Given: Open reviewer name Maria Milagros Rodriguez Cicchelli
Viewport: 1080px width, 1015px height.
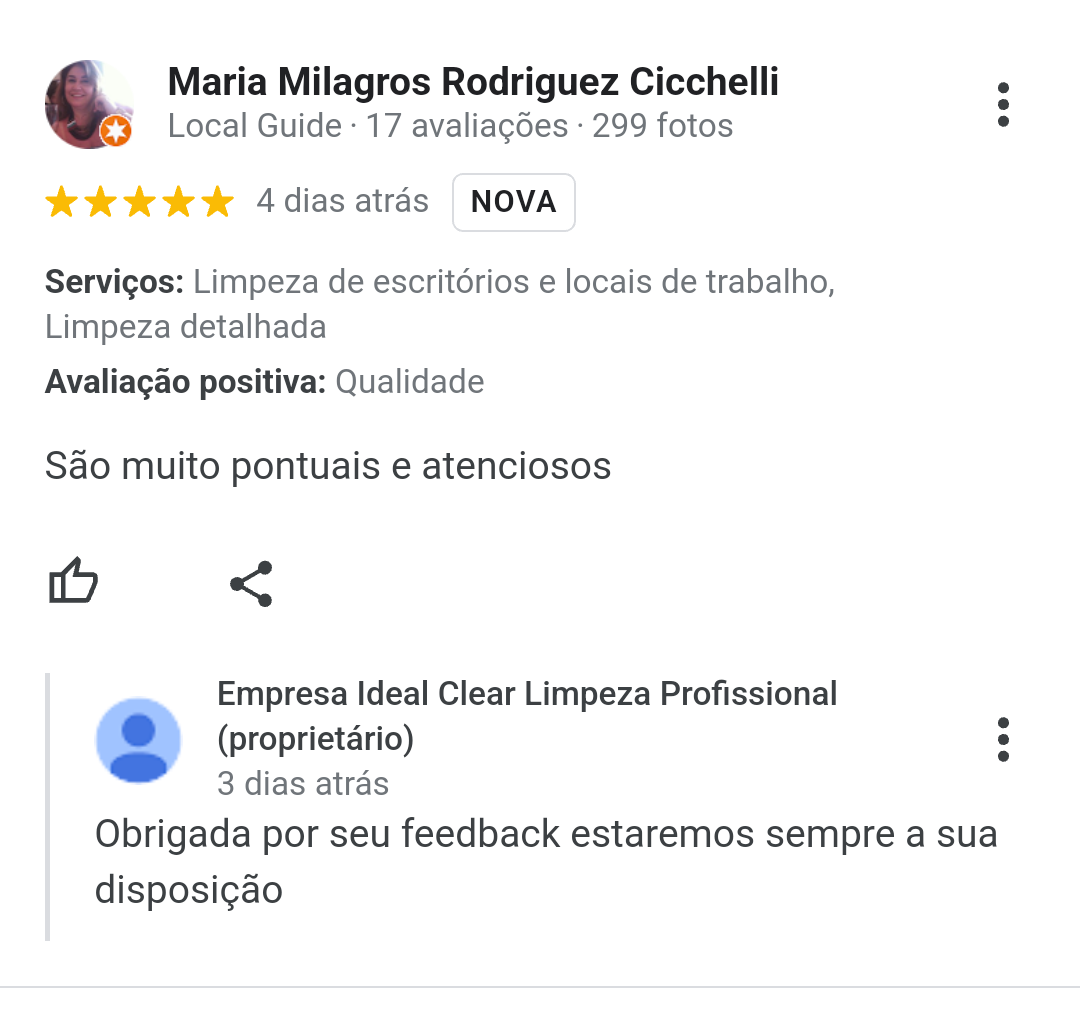Looking at the screenshot, I should point(473,82).
